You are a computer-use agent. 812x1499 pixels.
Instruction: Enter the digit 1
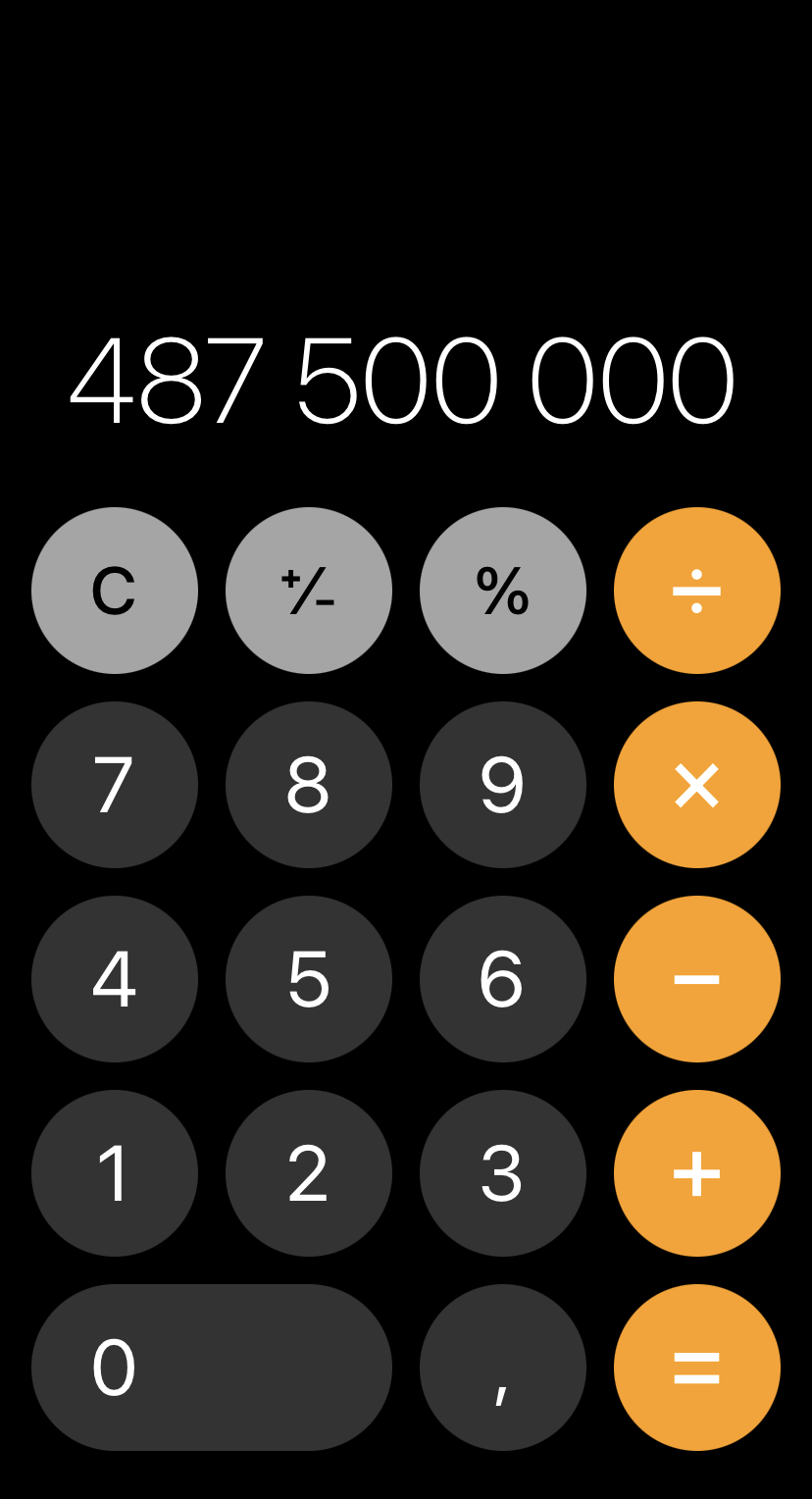pos(115,1173)
